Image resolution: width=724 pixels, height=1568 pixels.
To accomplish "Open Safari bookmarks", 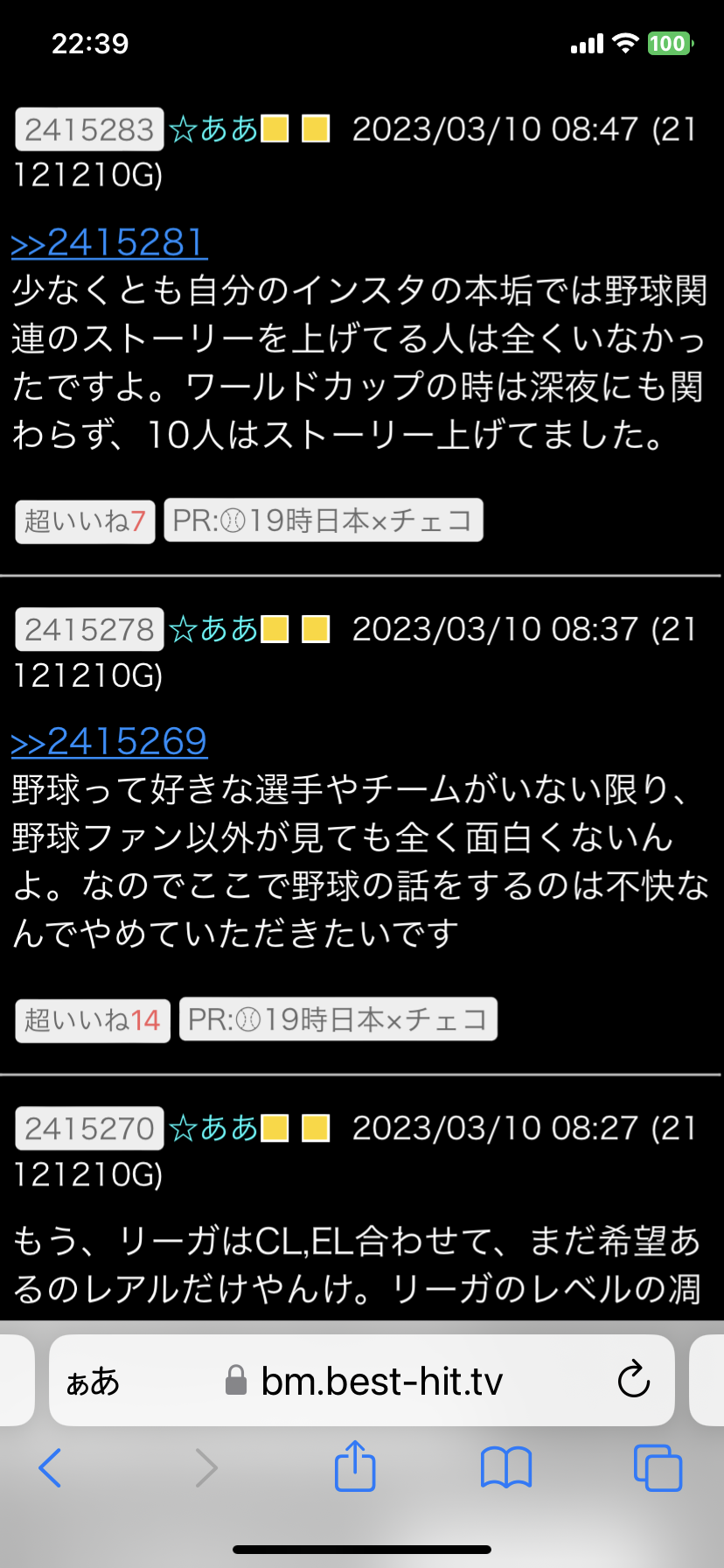I will click(505, 1467).
